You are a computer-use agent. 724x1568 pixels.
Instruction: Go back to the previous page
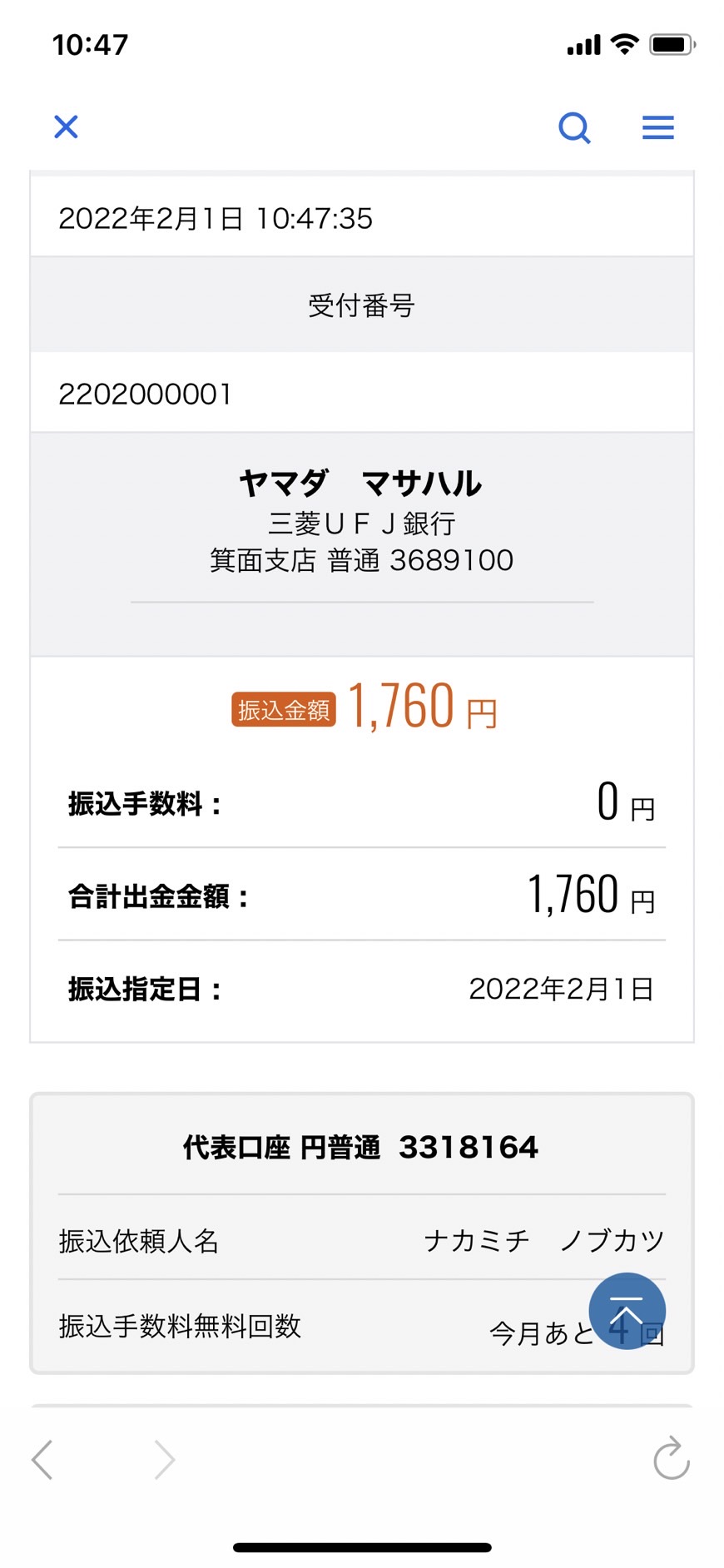coord(42,1460)
